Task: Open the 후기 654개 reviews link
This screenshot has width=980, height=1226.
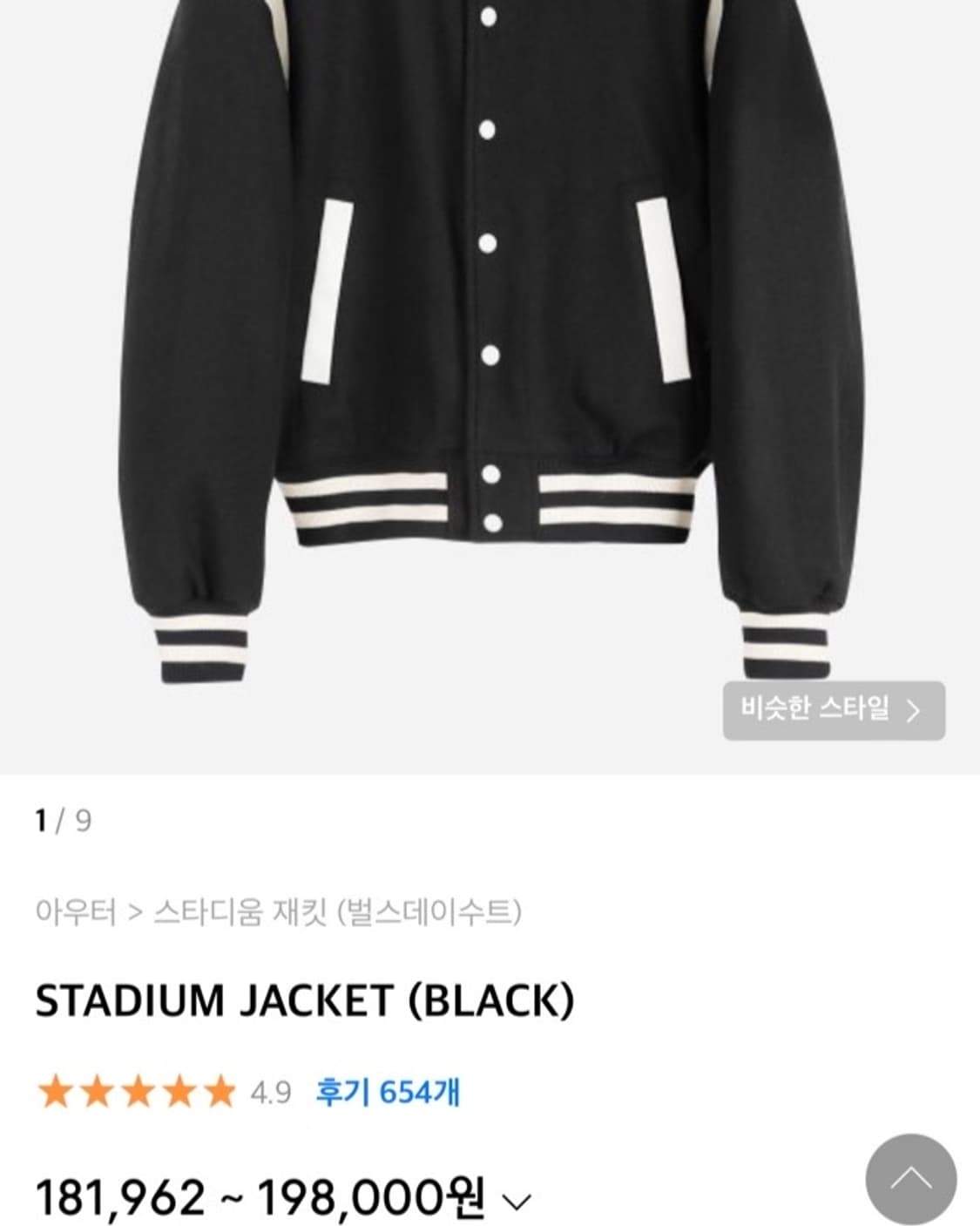Action: (387, 1089)
